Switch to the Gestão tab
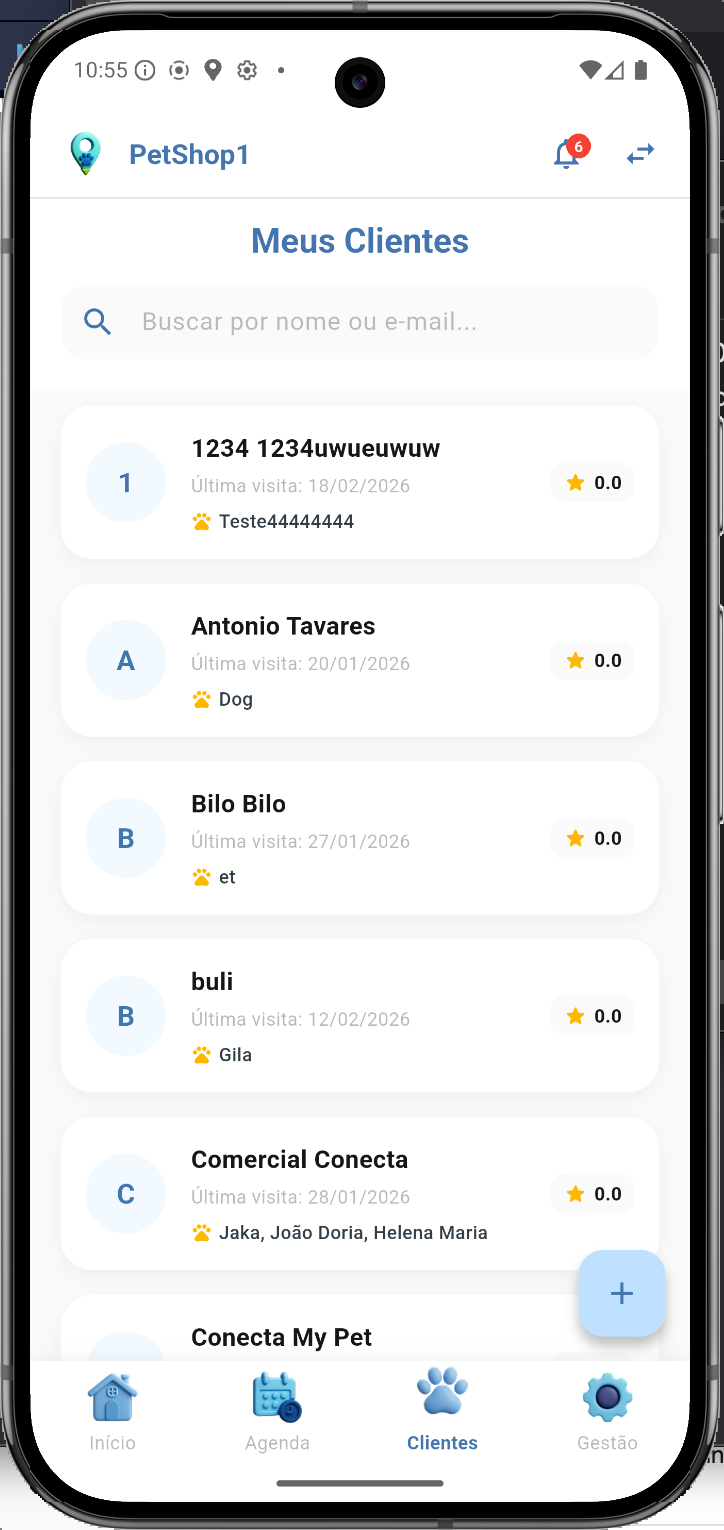This screenshot has height=1530, width=724. click(607, 1413)
